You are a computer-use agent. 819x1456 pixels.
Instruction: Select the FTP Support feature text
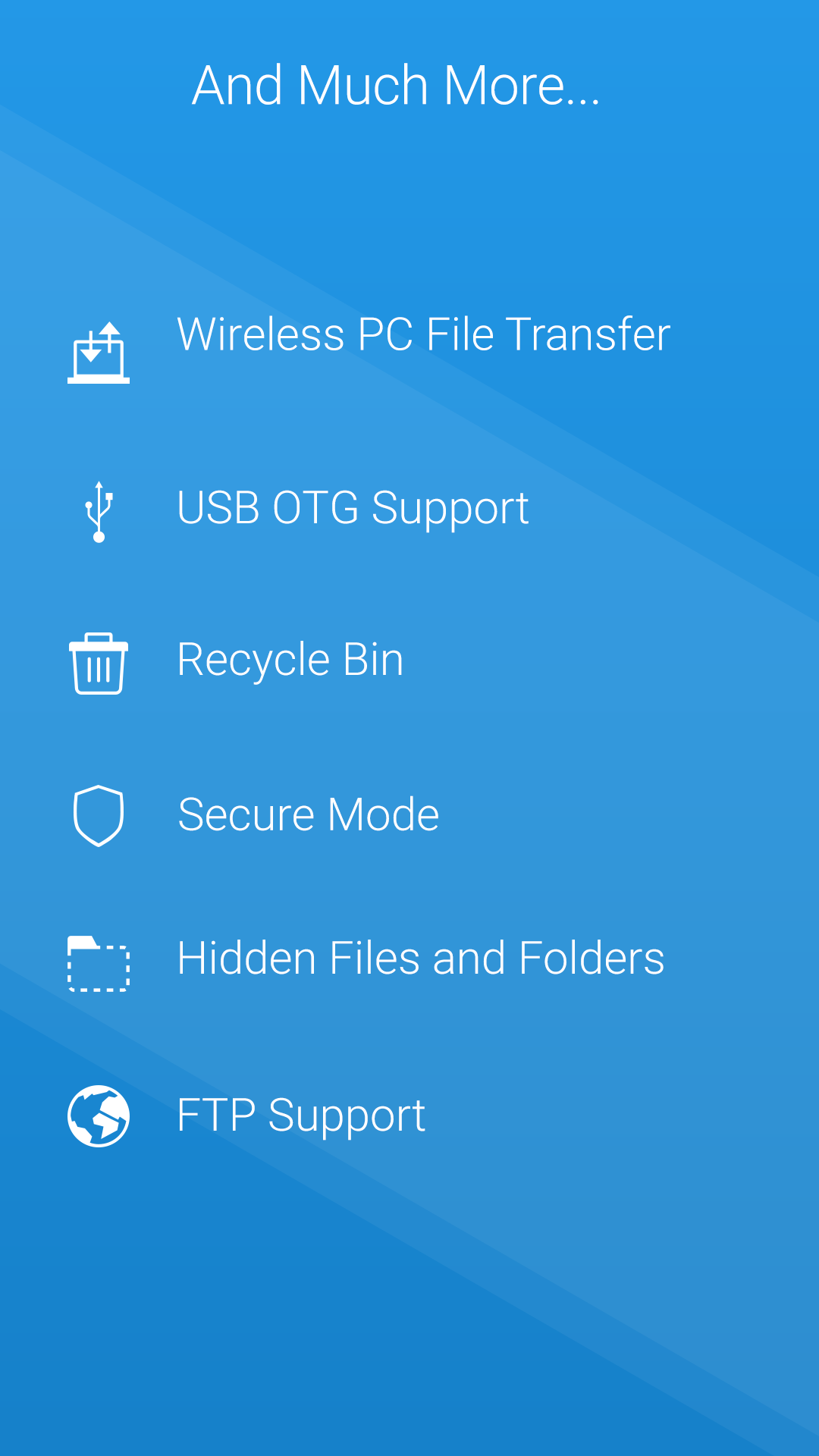tap(300, 1115)
